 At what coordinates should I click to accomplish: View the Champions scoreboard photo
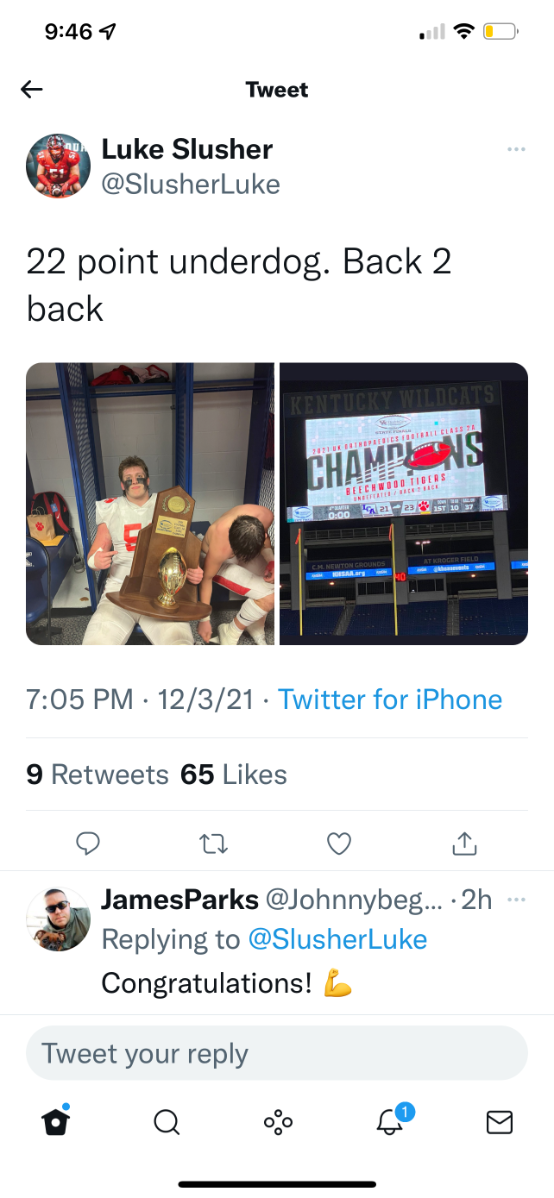click(x=404, y=503)
